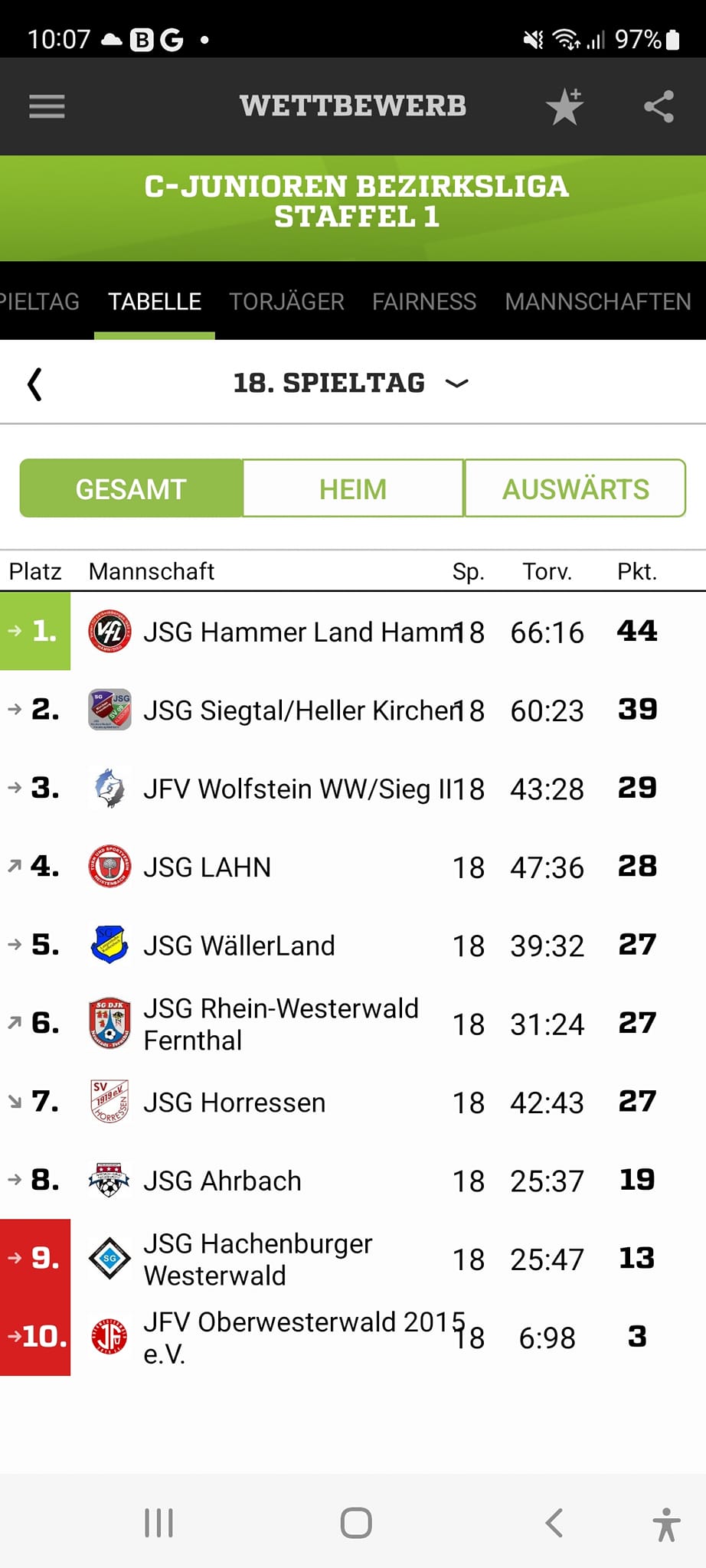Select the Mannschaften tab
This screenshot has width=706, height=1568.
coord(597,302)
